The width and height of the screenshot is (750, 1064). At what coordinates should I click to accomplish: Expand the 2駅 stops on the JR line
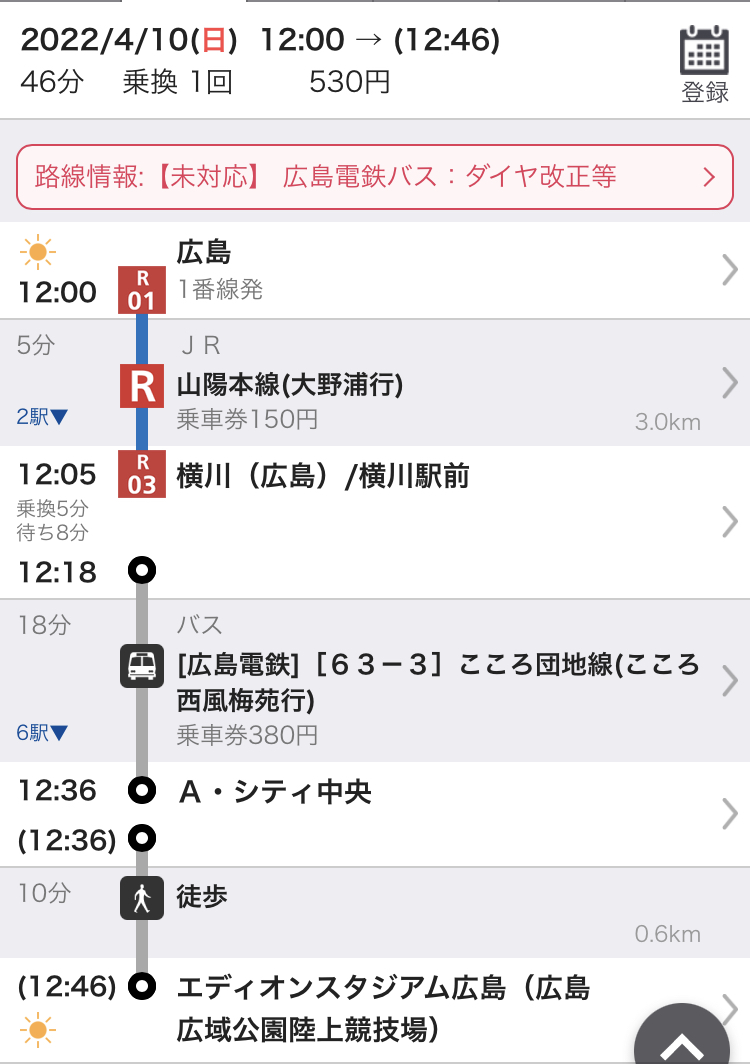(x=42, y=417)
